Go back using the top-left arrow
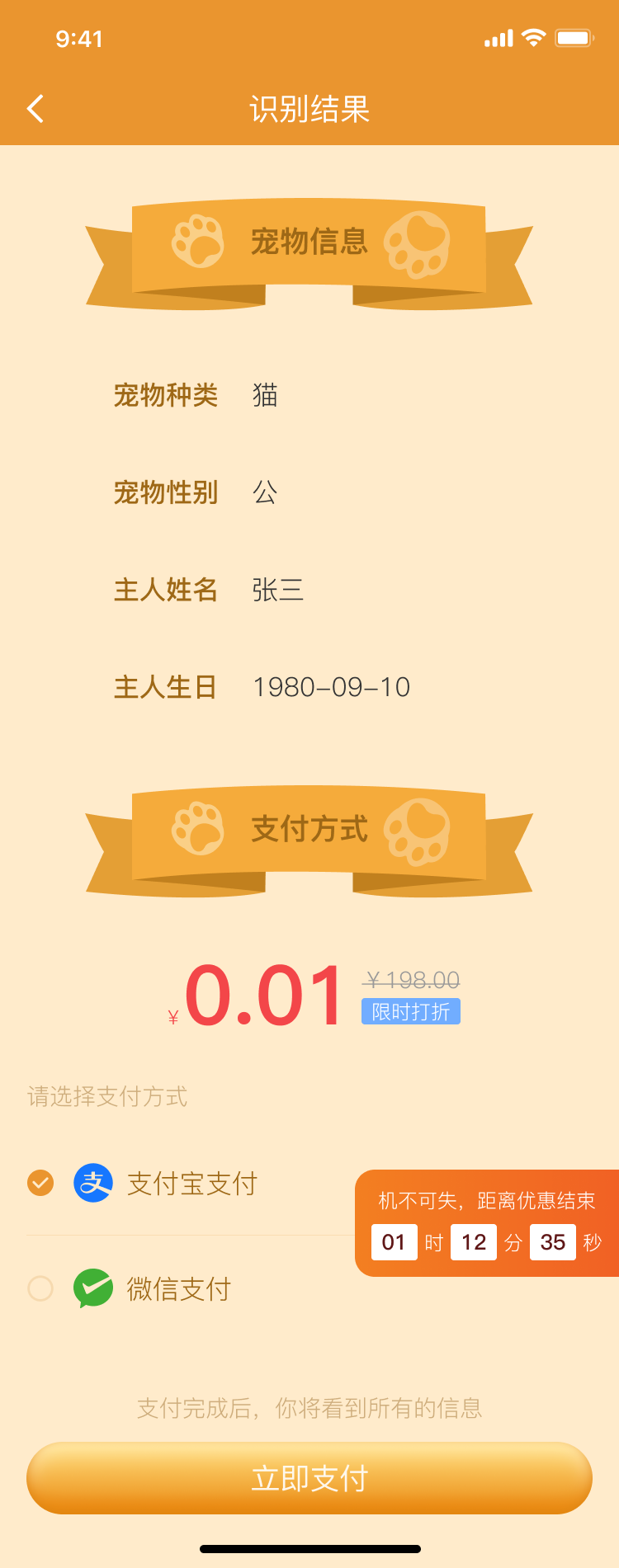The image size is (619, 1568). (x=35, y=109)
